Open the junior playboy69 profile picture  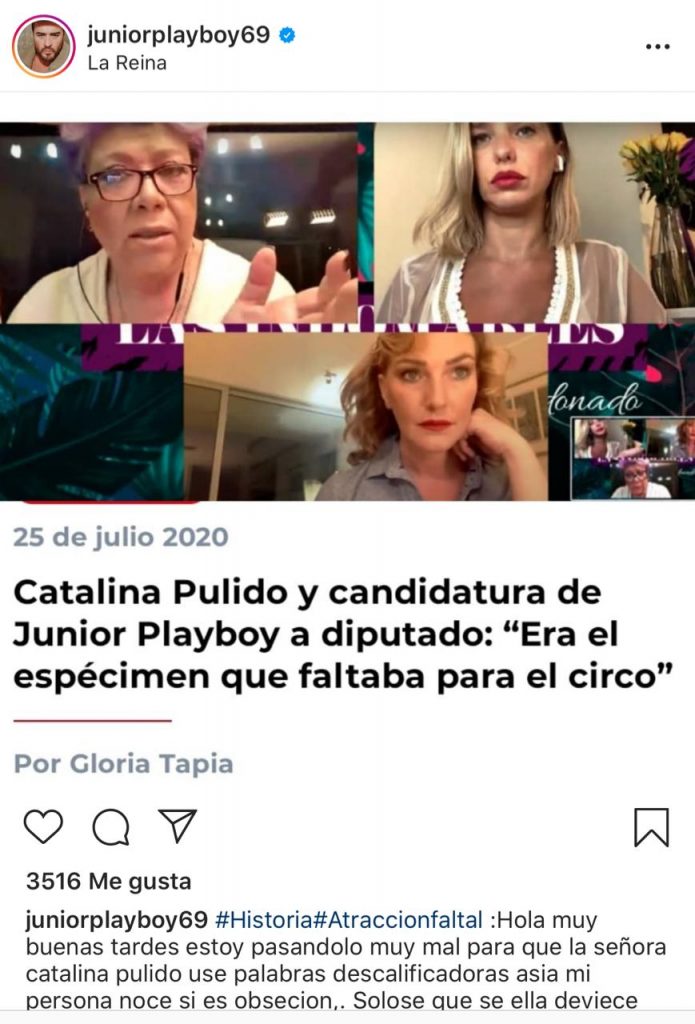pyautogui.click(x=43, y=47)
